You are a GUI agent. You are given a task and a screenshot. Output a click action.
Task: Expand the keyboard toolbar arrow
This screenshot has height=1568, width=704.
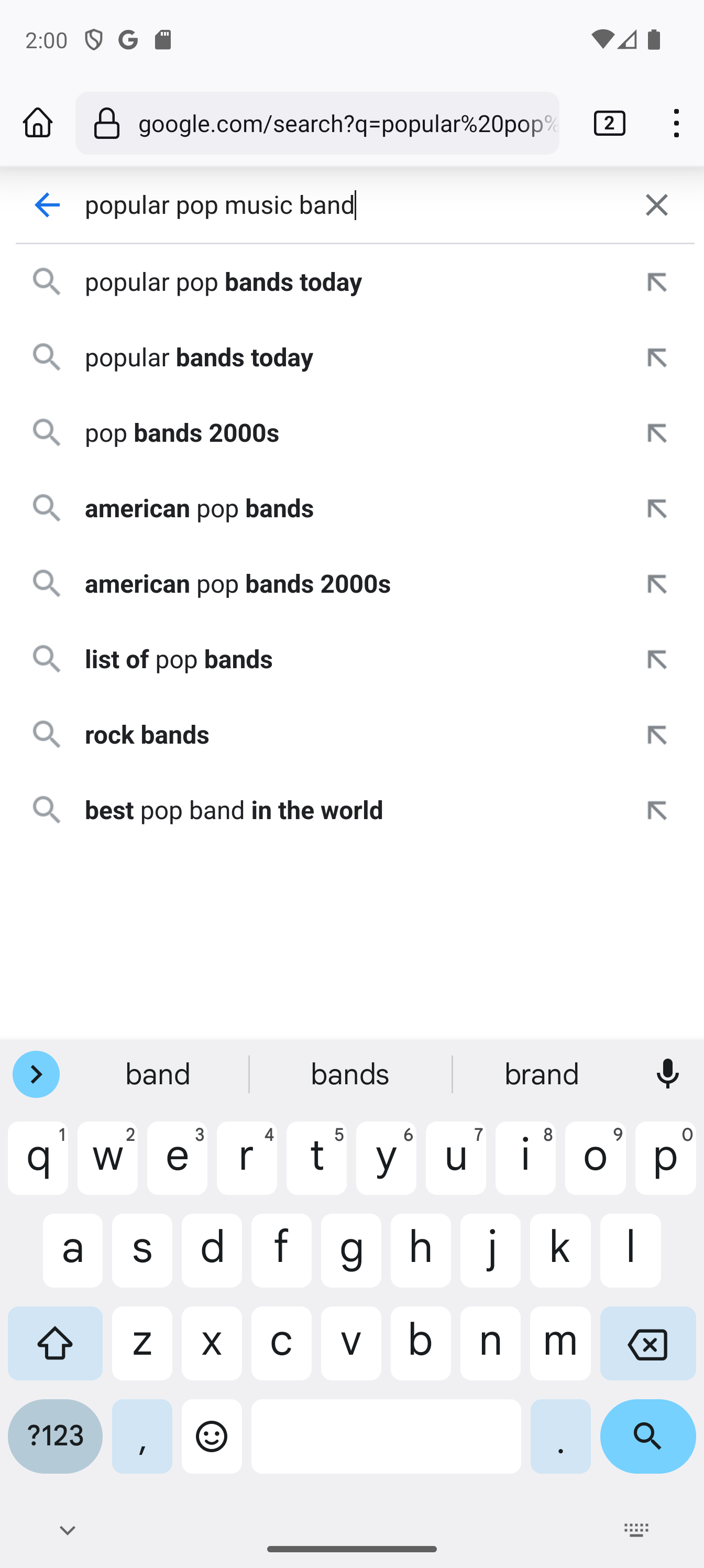[36, 1074]
